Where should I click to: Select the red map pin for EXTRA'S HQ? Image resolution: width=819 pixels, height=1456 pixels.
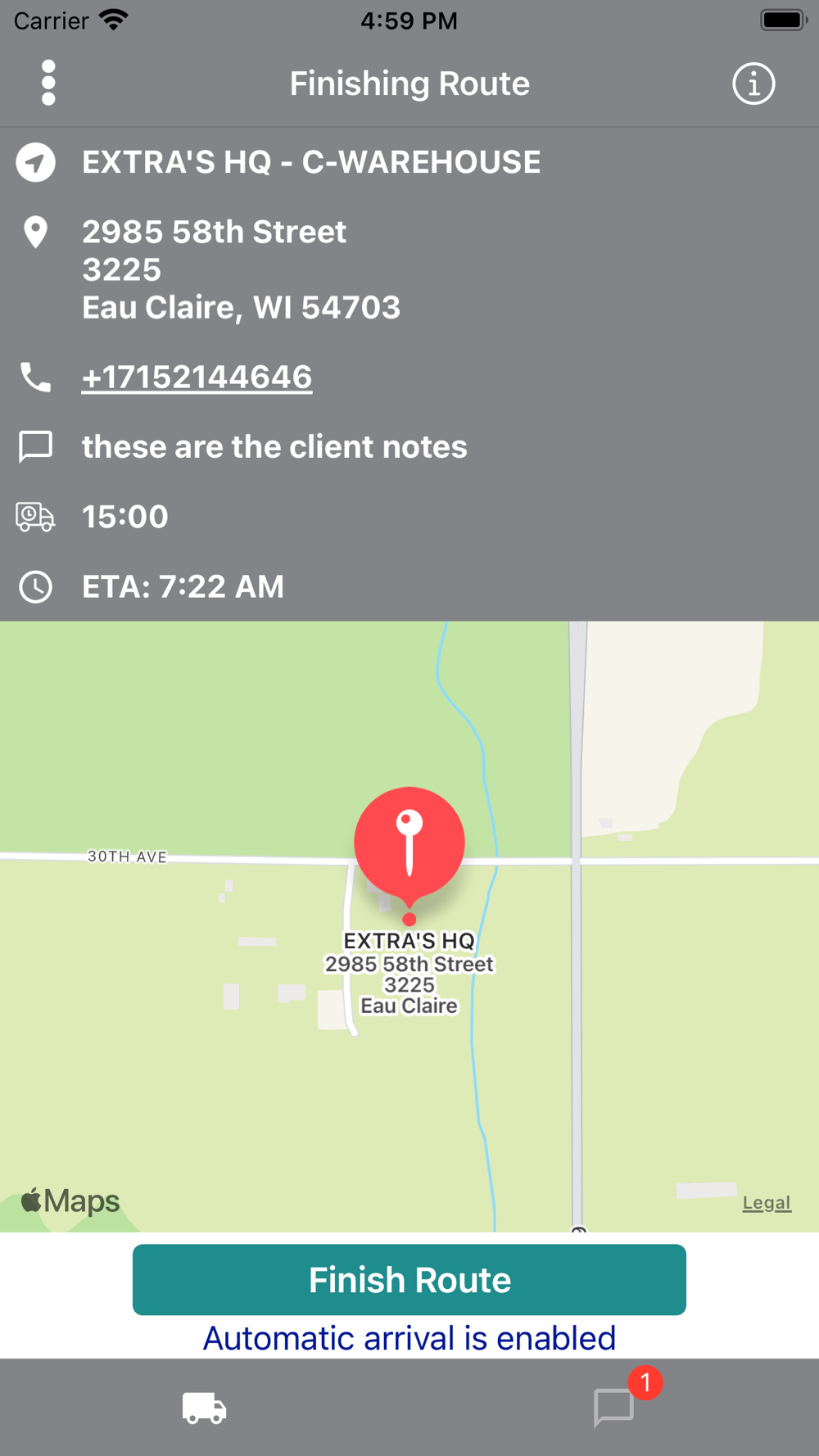[x=409, y=848]
